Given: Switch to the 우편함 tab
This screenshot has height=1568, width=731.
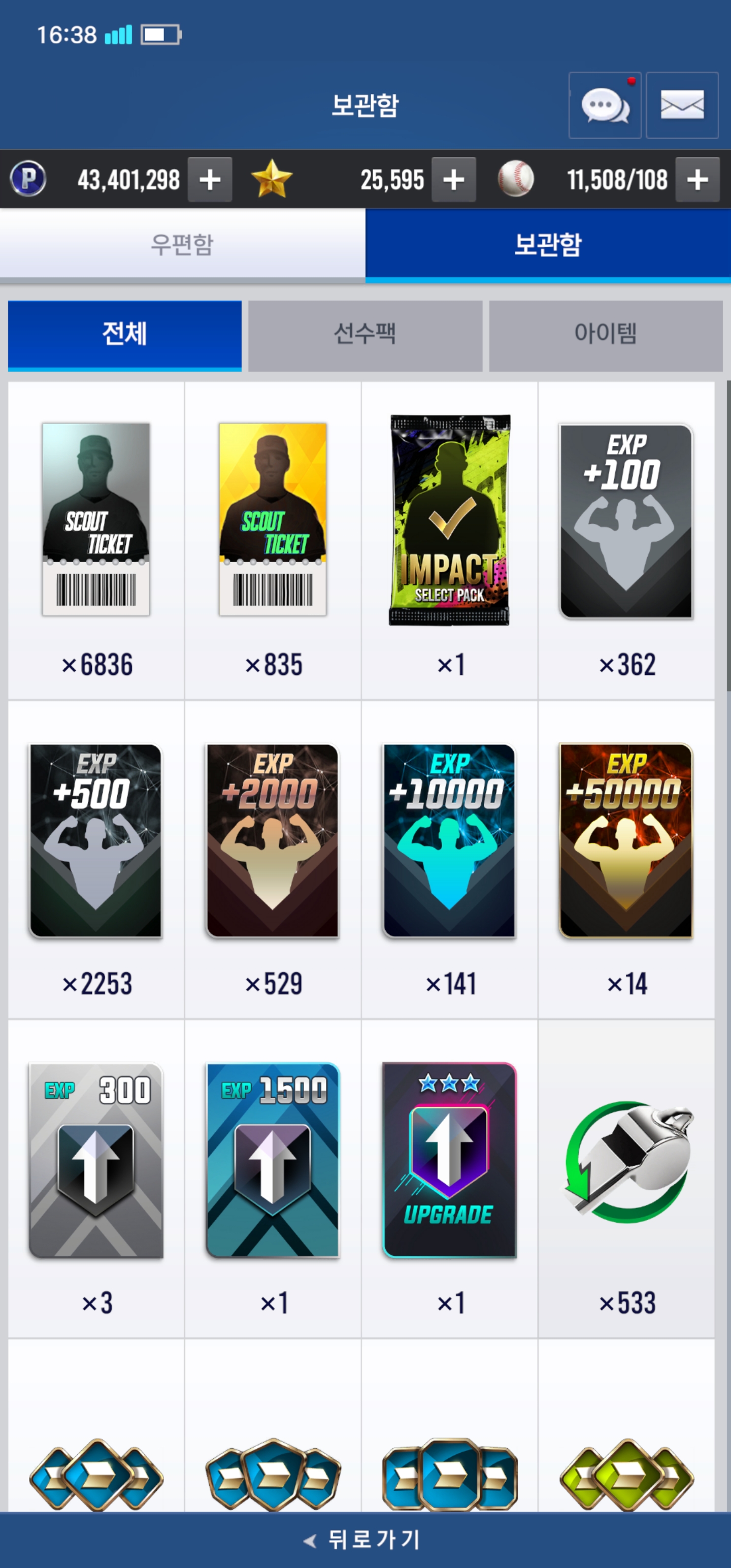Looking at the screenshot, I should (183, 245).
